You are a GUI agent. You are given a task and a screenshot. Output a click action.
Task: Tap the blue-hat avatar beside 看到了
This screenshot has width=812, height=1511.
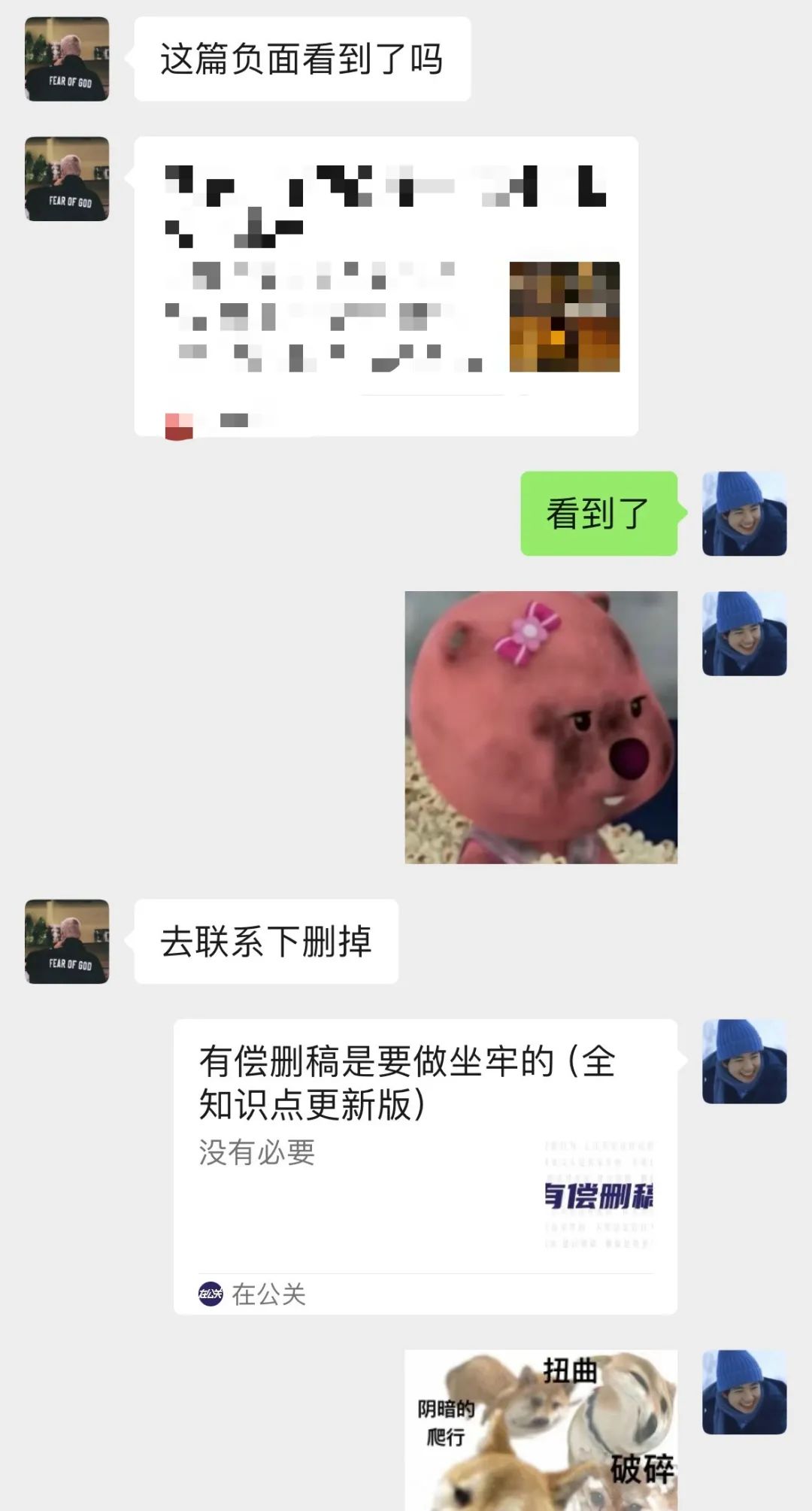coord(744,514)
